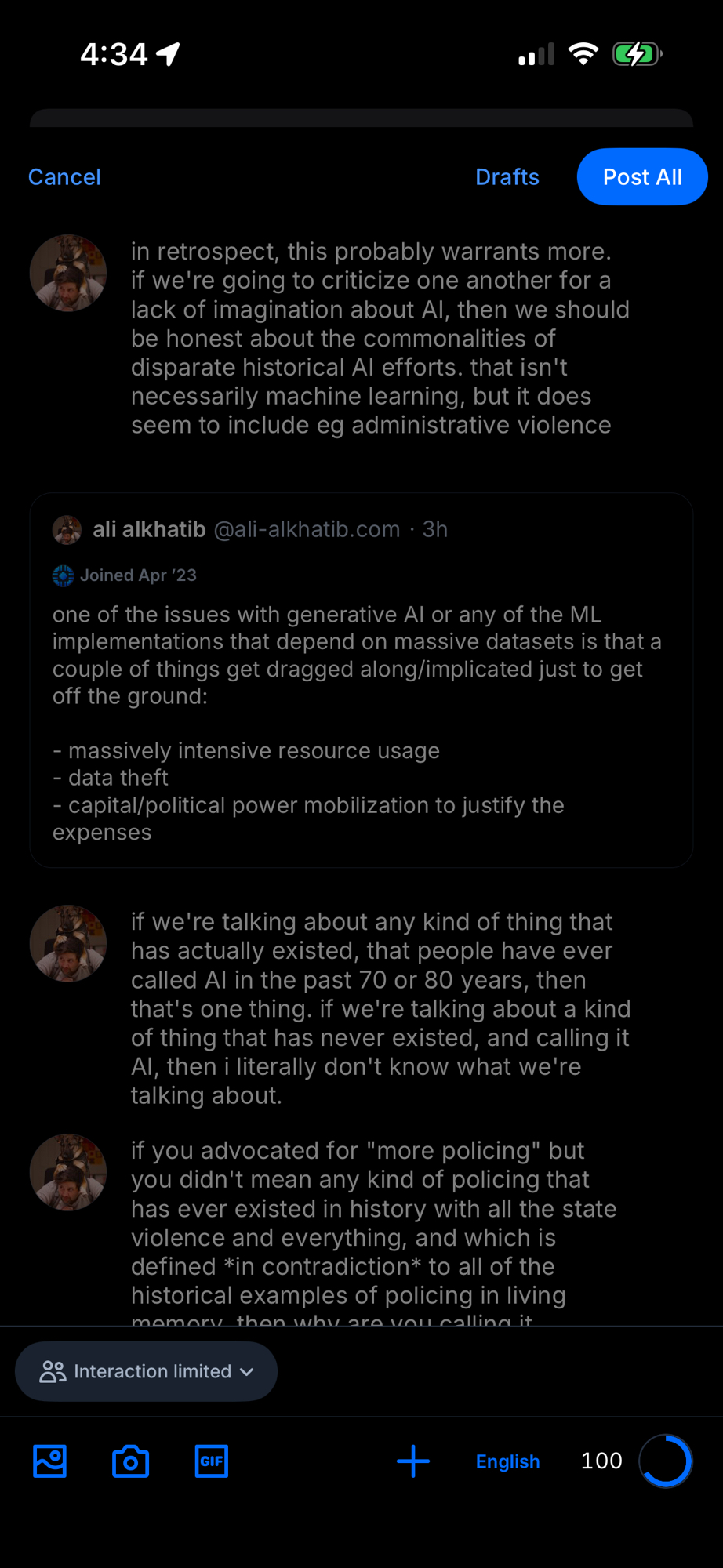
Task: Add another post to the thread
Action: coord(413,1461)
